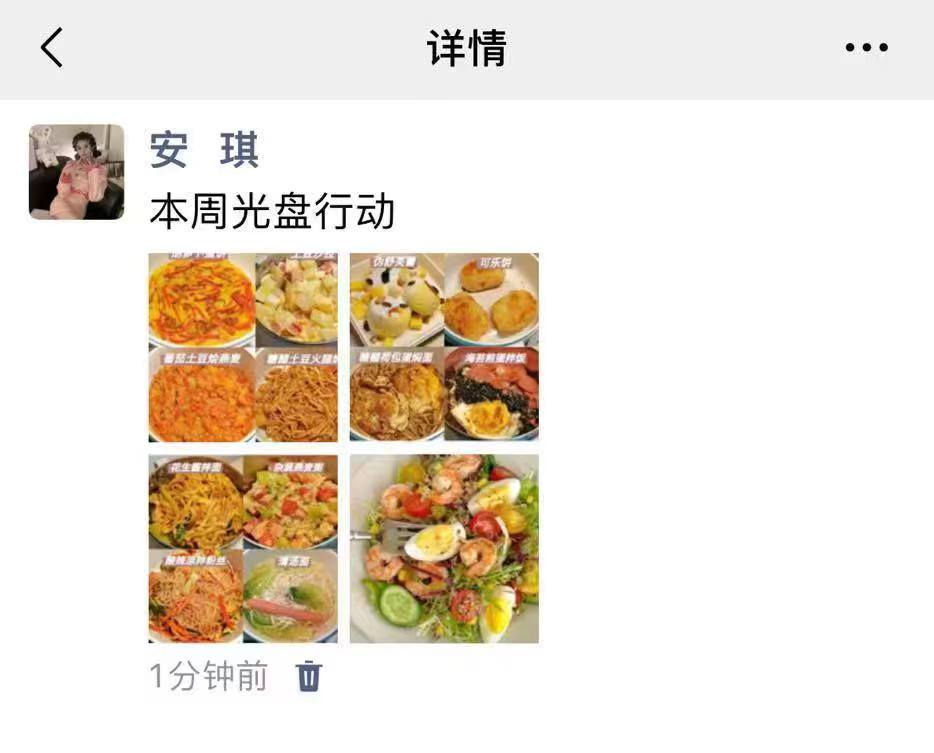Open the 安琪 username link
Screen dimensions: 934x753
[x=204, y=150]
